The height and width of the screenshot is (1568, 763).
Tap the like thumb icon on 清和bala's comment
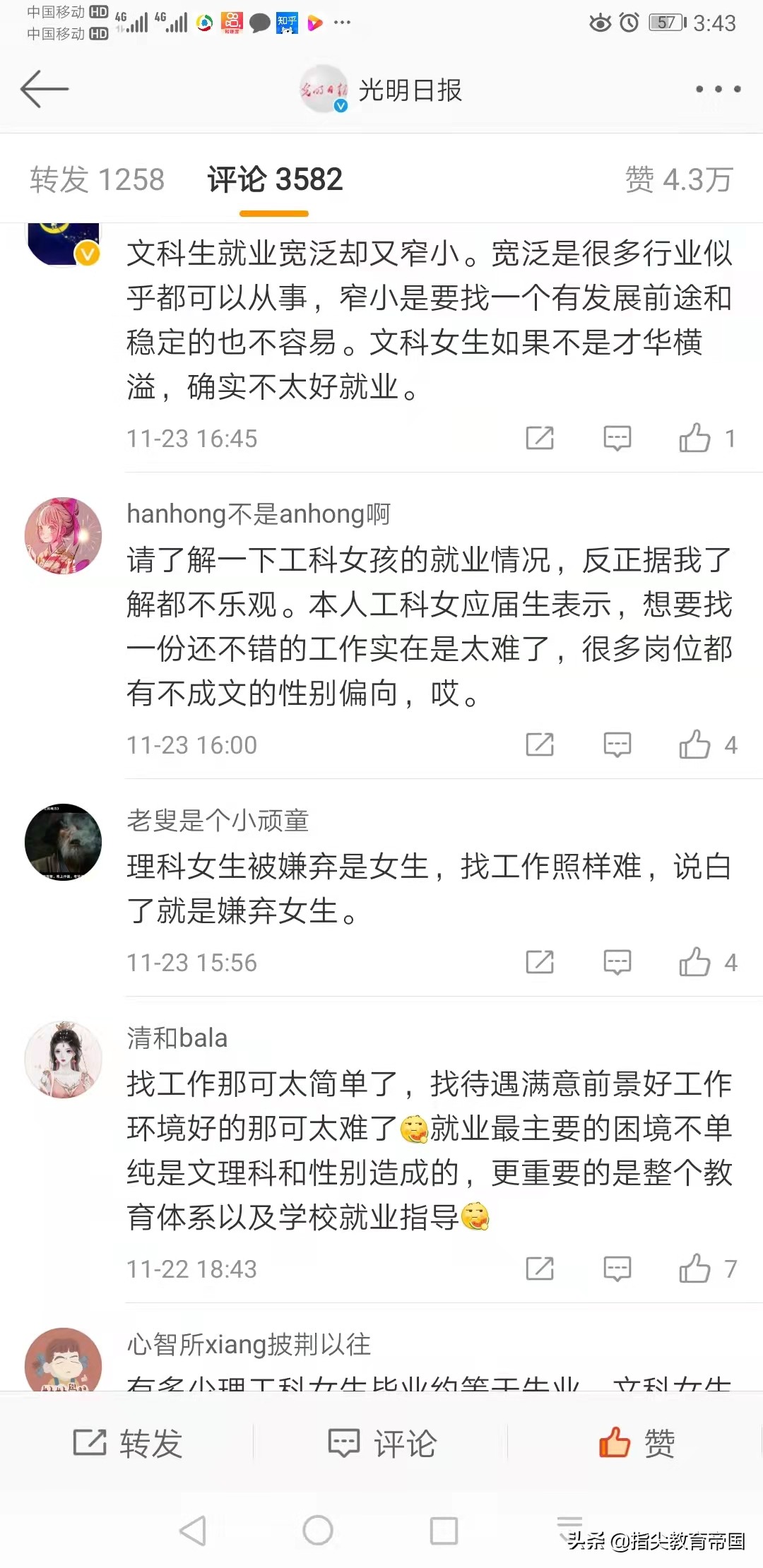(697, 1268)
